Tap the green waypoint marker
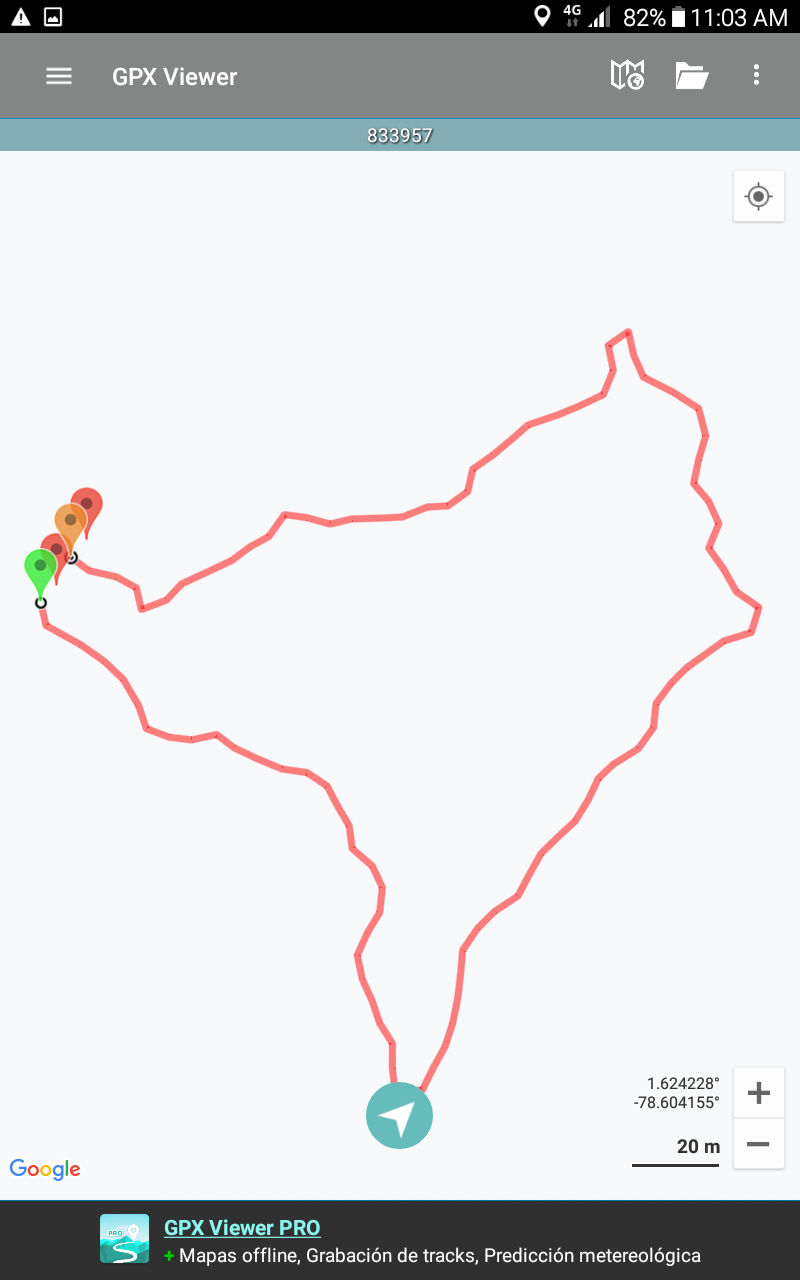 pos(39,567)
